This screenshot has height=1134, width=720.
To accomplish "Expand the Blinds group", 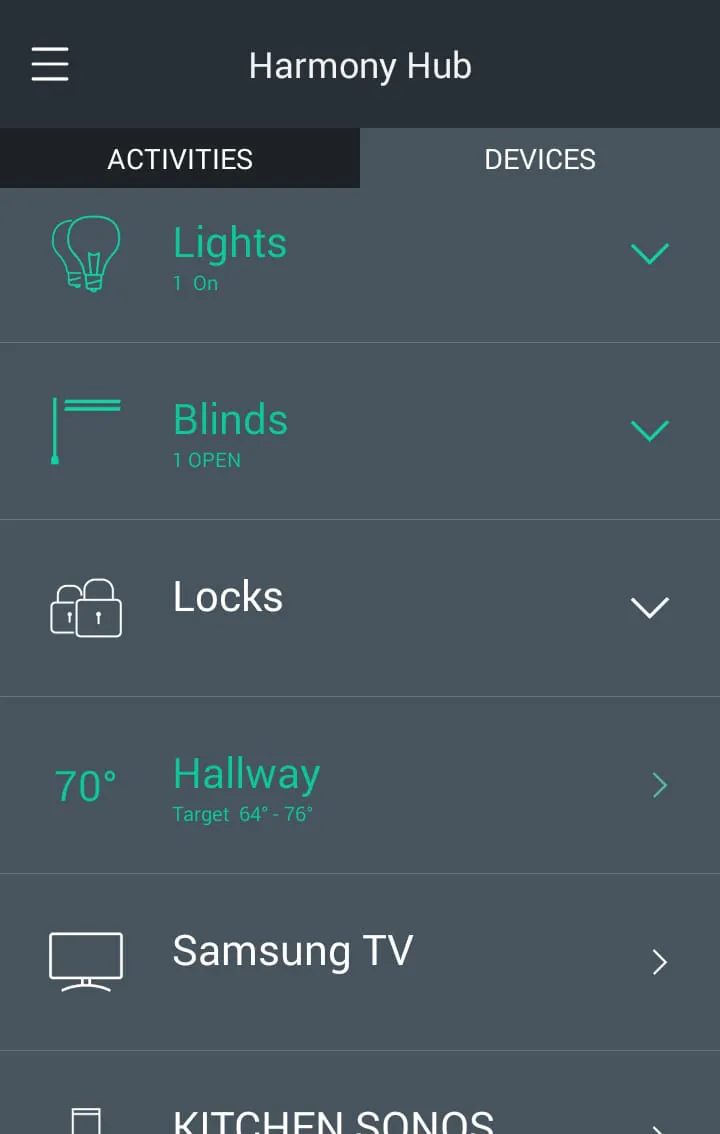I will coord(649,431).
